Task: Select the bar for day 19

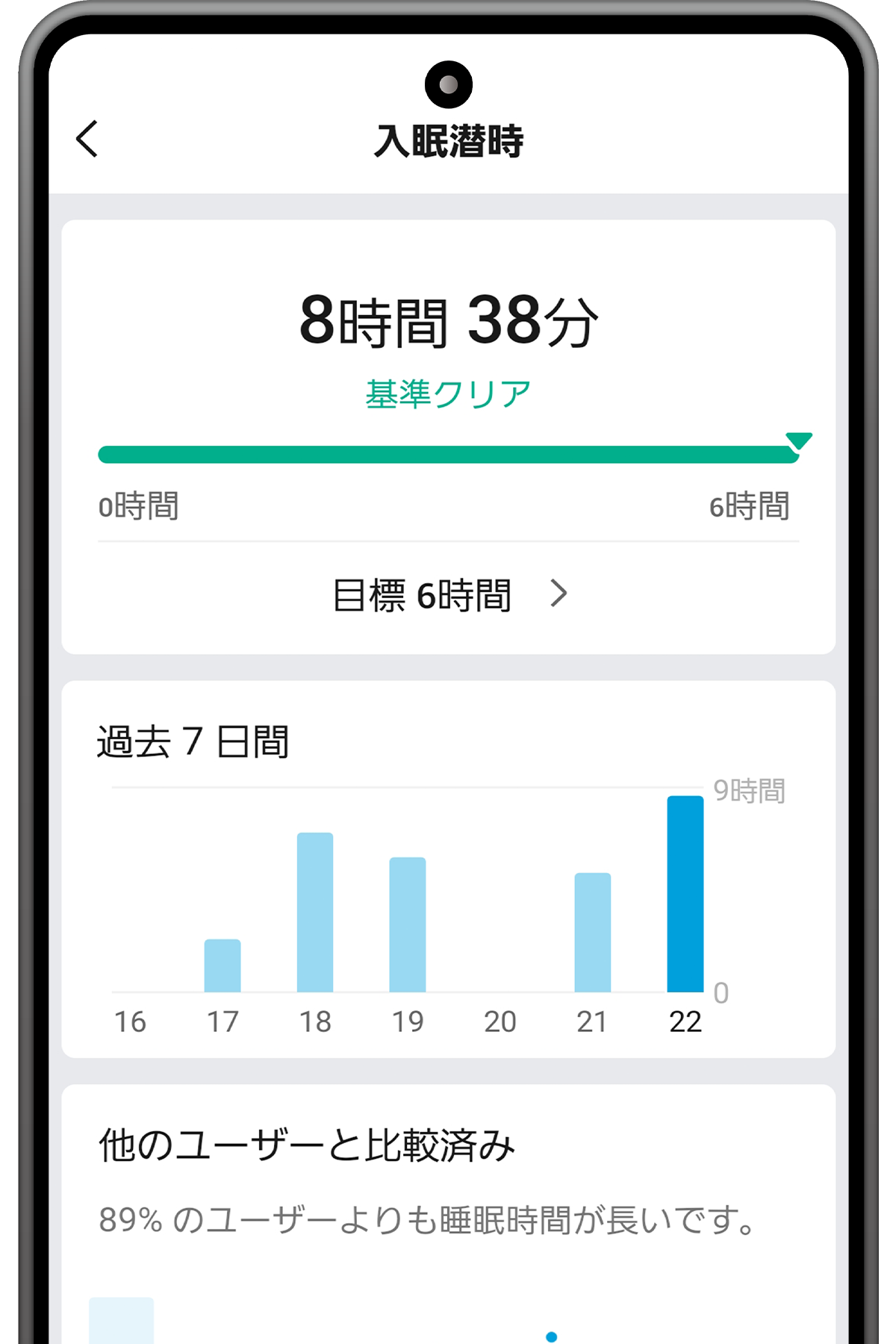Action: click(x=408, y=924)
